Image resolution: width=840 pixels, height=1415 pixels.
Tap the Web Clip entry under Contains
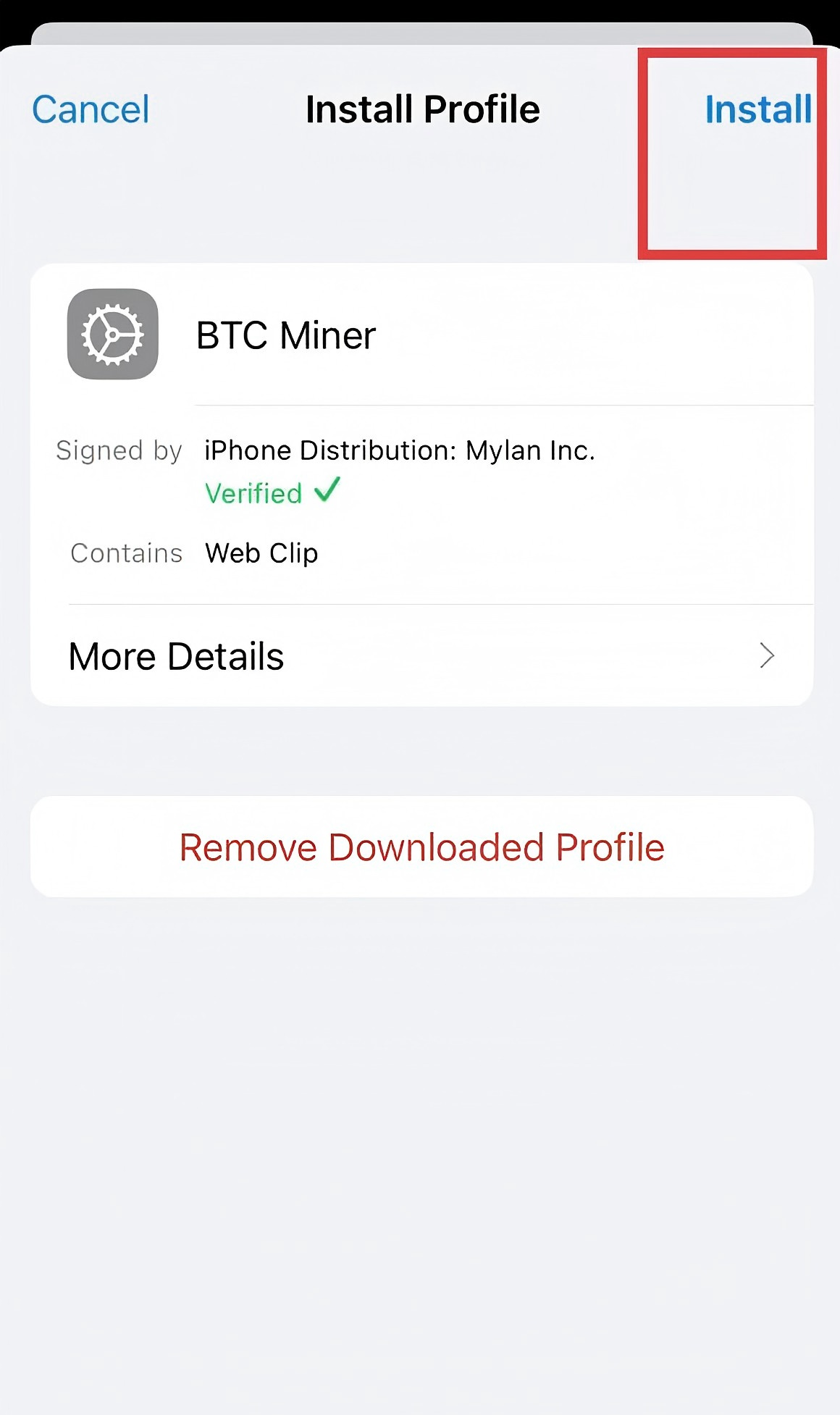[x=261, y=553]
